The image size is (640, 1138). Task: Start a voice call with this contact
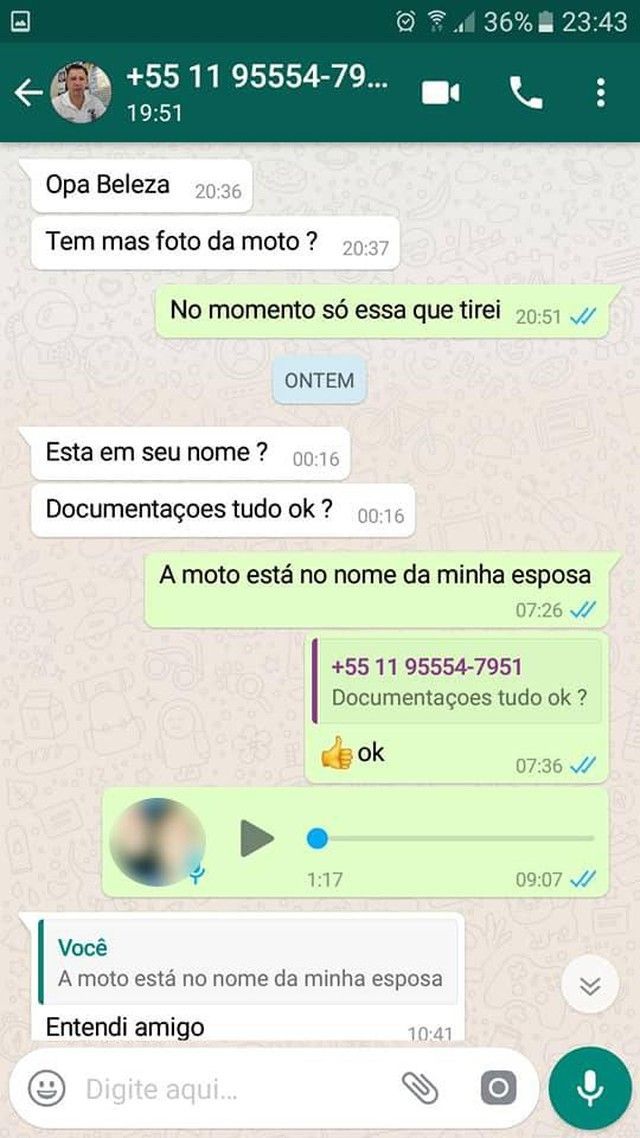[526, 93]
